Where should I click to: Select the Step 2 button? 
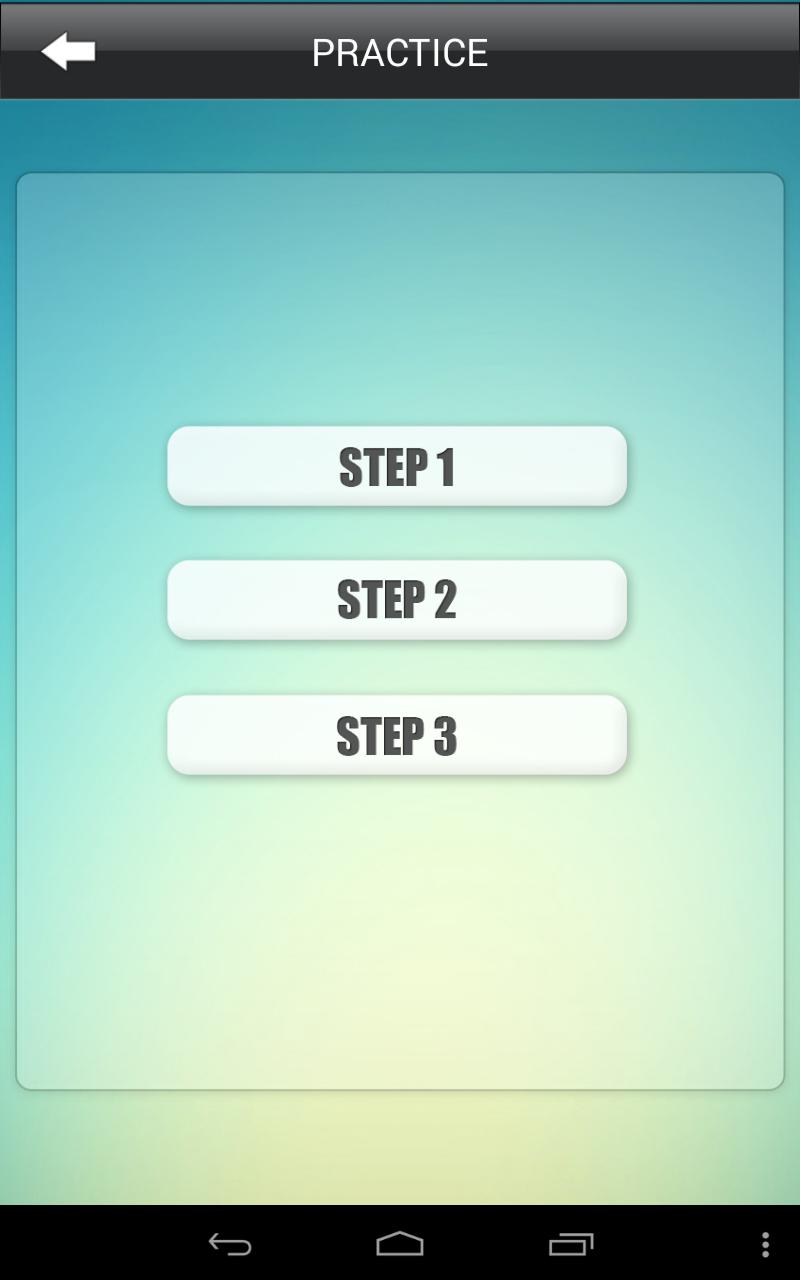tap(397, 600)
